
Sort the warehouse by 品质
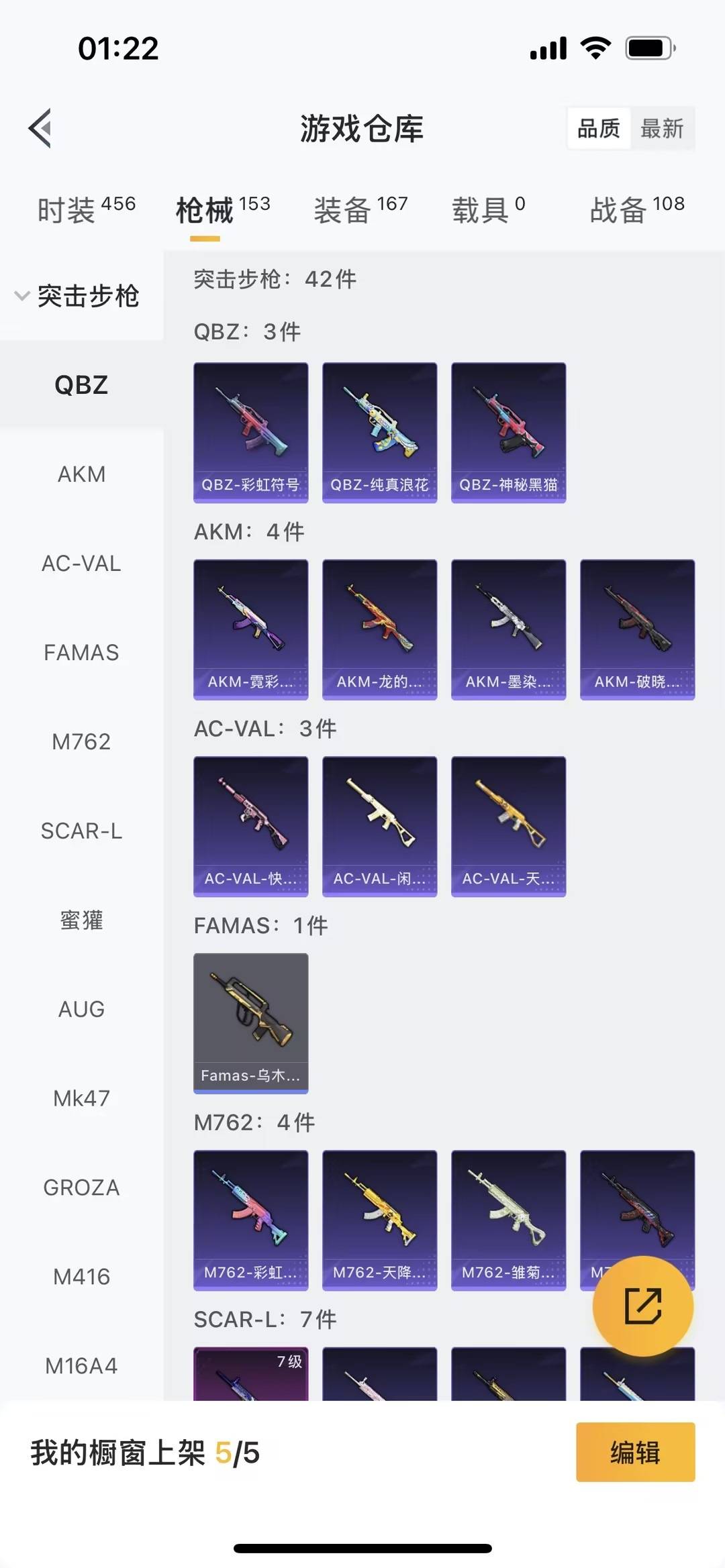click(x=599, y=128)
